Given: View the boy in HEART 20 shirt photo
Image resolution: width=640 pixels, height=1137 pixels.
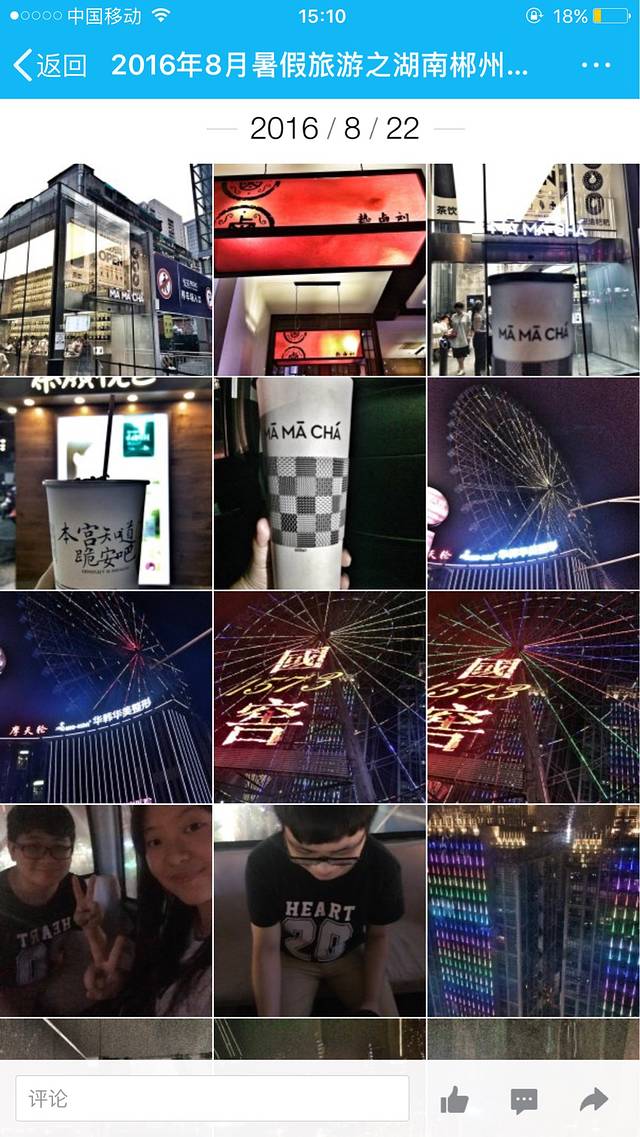Looking at the screenshot, I should pyautogui.click(x=320, y=911).
